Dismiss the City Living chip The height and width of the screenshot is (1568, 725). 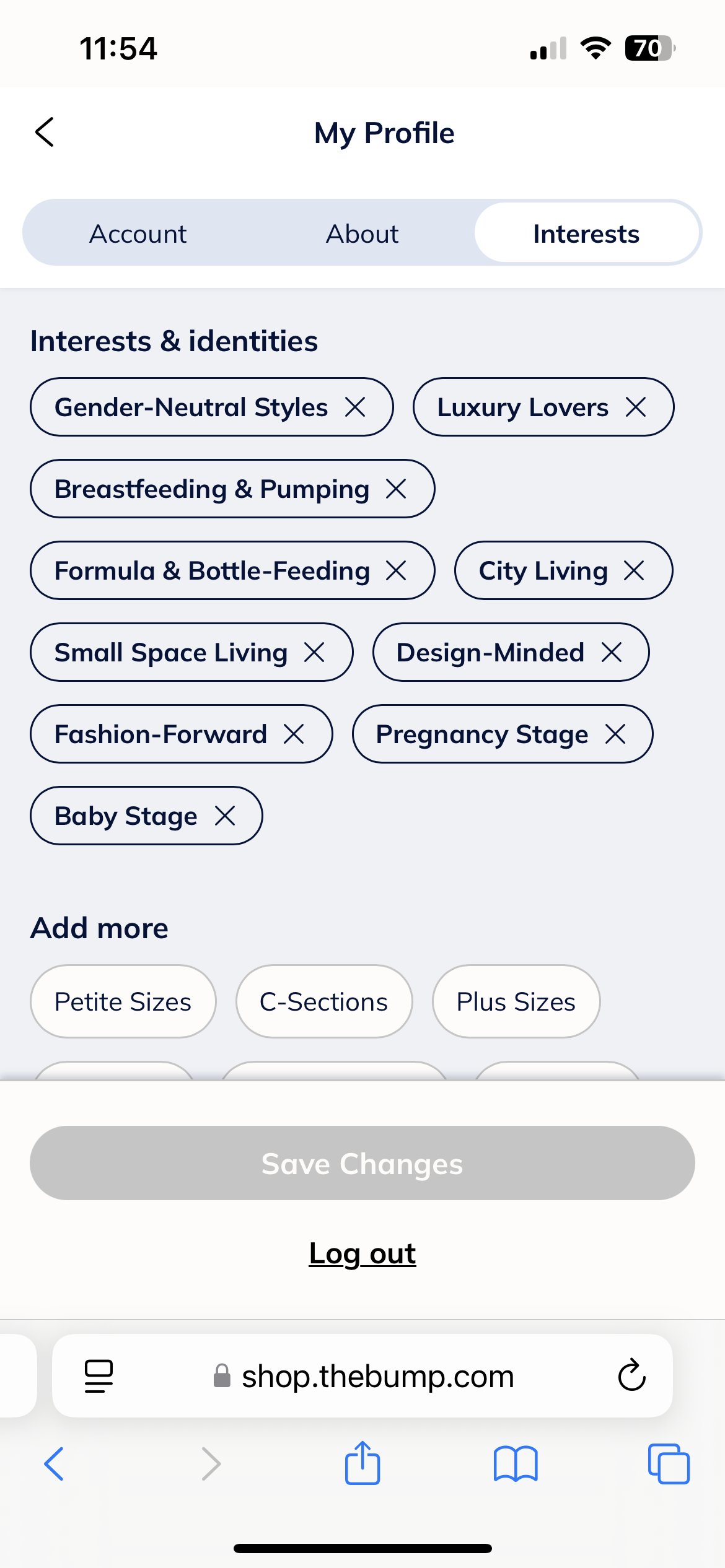tap(634, 571)
